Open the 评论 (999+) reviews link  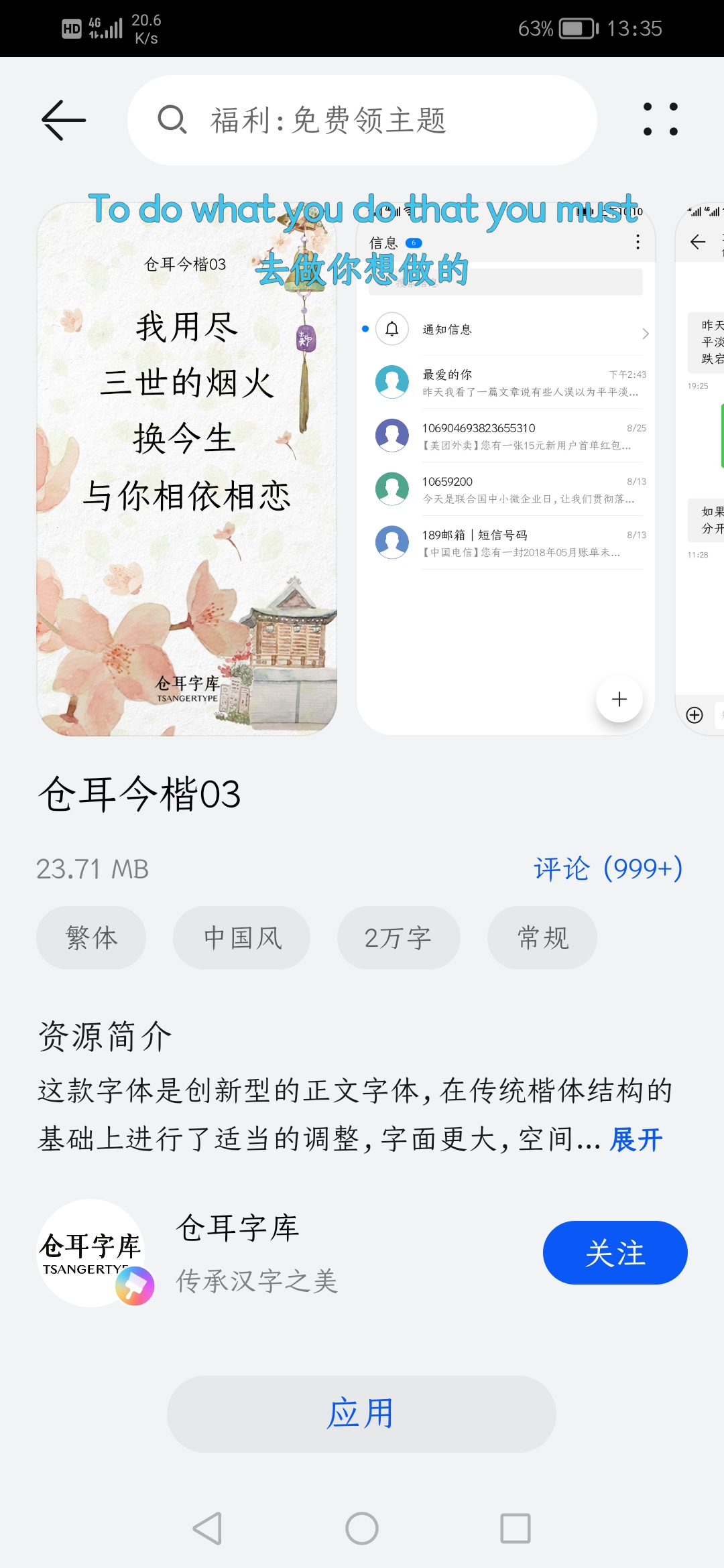[608, 868]
